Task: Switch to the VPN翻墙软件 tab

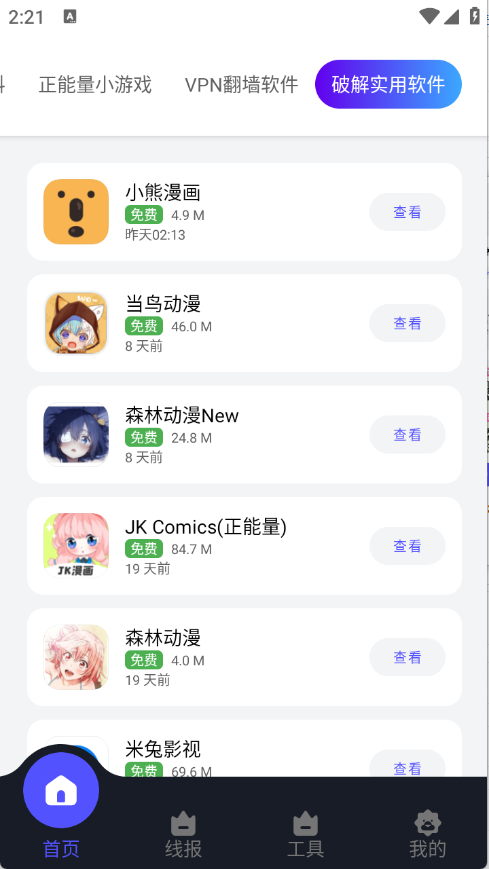Action: click(x=241, y=84)
